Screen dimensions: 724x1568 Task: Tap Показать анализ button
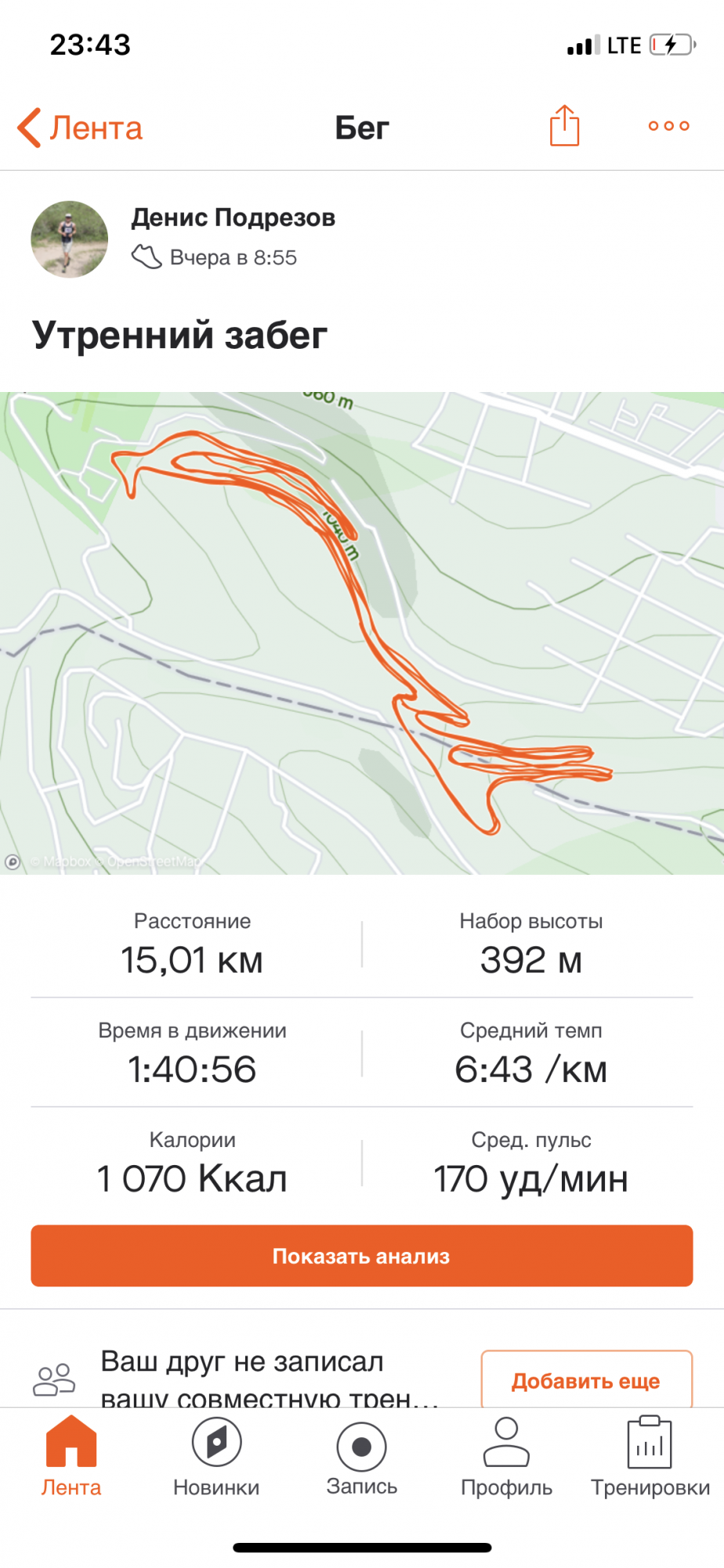(x=362, y=1256)
